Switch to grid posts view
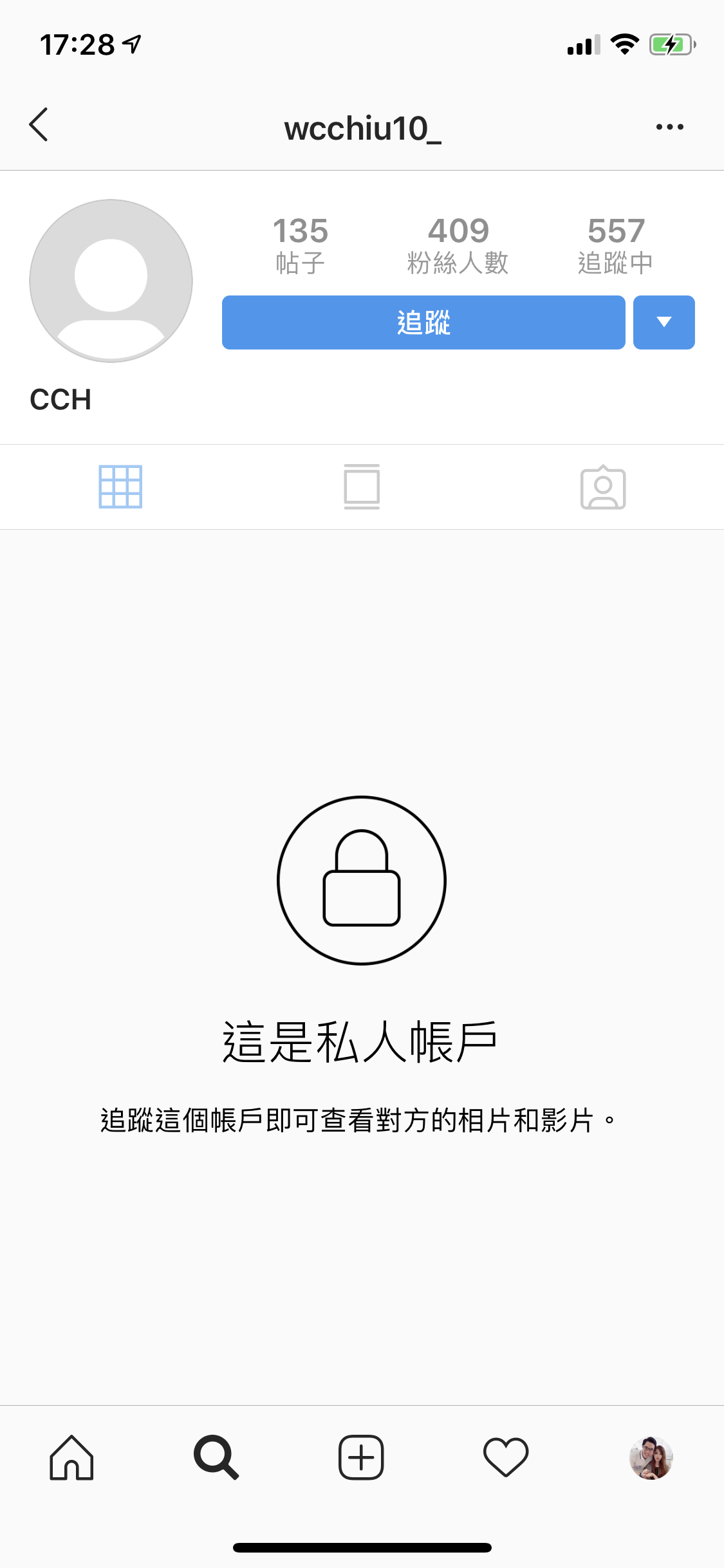The height and width of the screenshot is (1568, 724). point(120,487)
